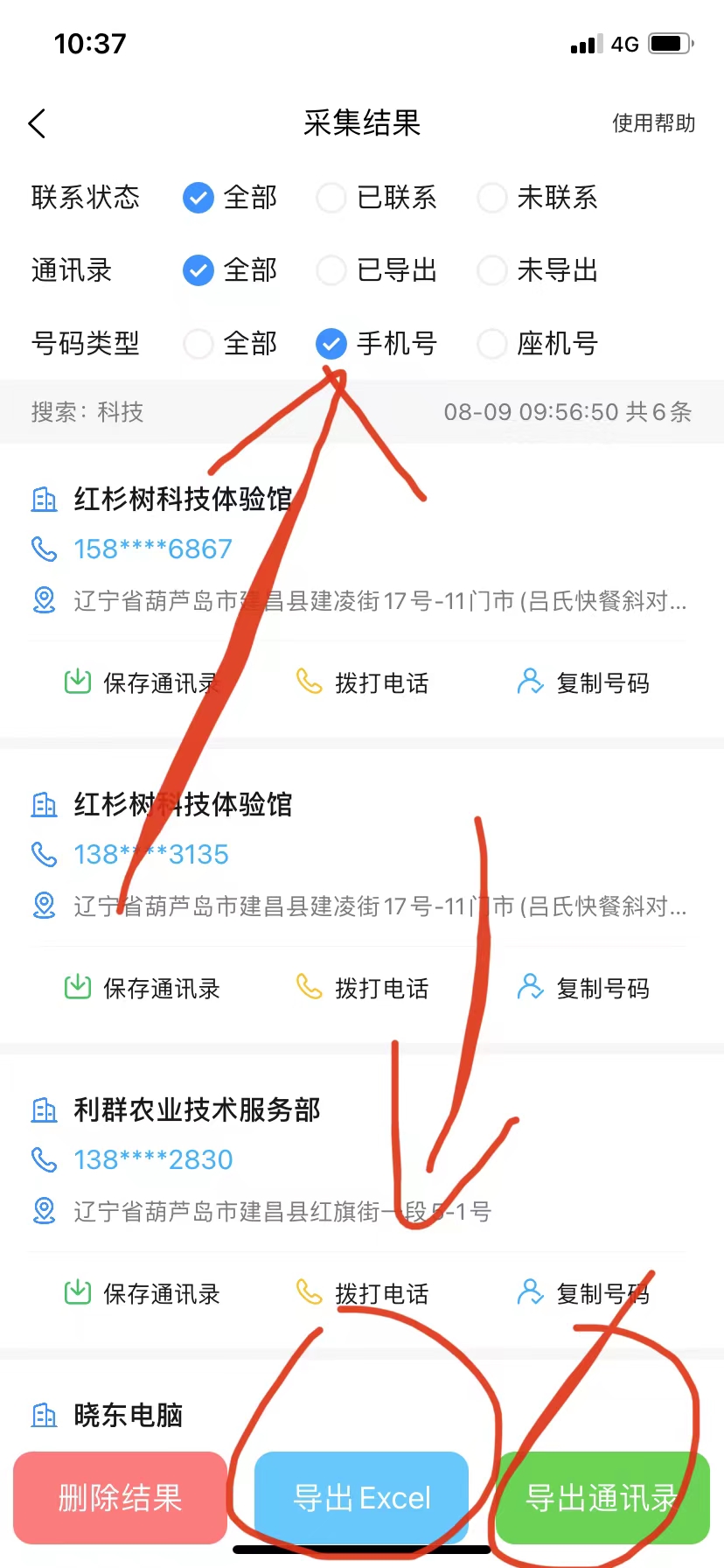Open 使用帮助 help page
Screen dimensions: 724x1568
(651, 123)
